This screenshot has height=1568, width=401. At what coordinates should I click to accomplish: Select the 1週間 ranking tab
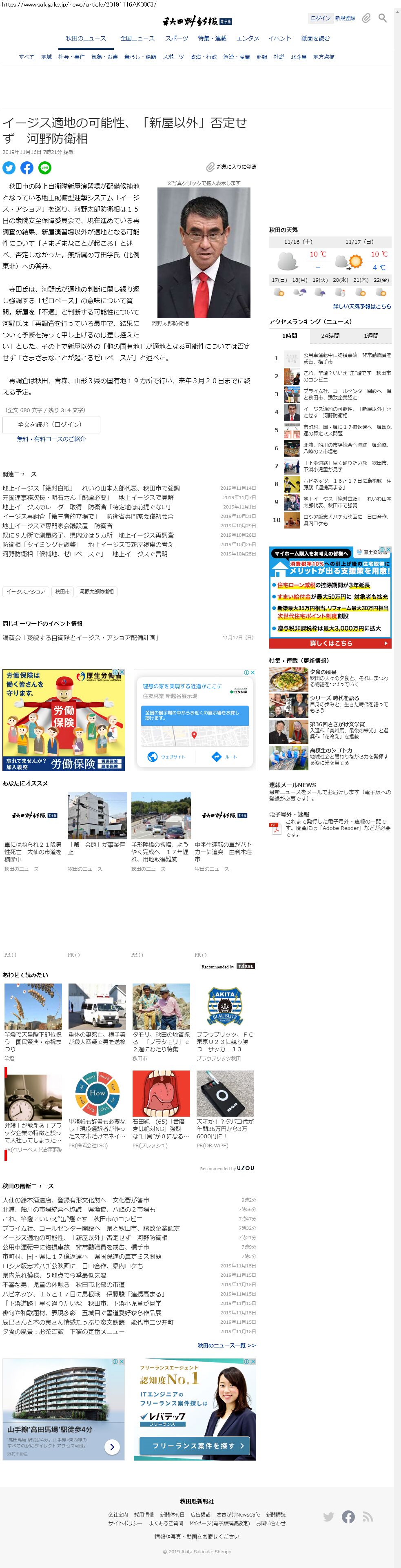click(371, 335)
